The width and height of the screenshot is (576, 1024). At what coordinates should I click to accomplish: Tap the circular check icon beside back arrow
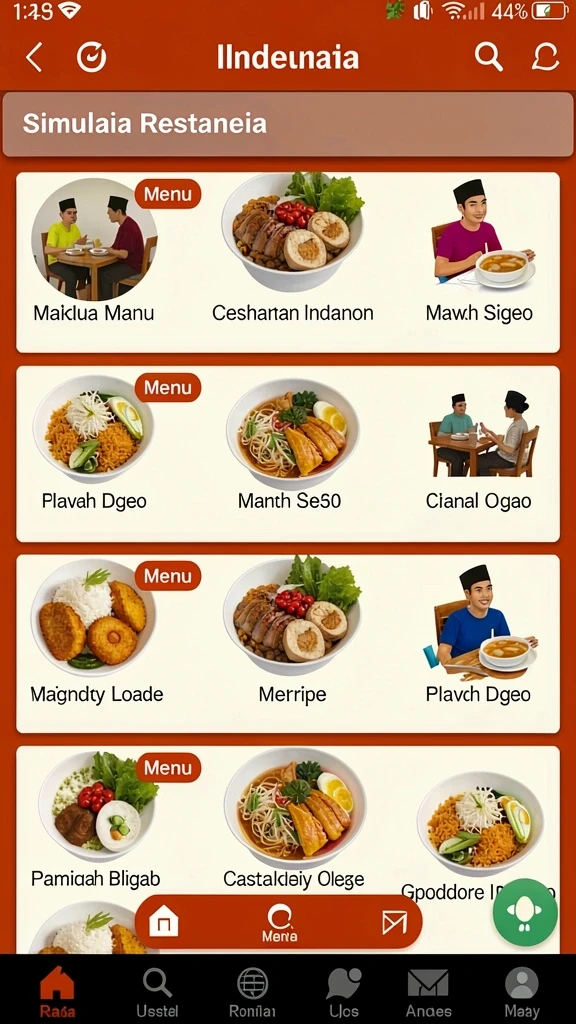pos(91,57)
